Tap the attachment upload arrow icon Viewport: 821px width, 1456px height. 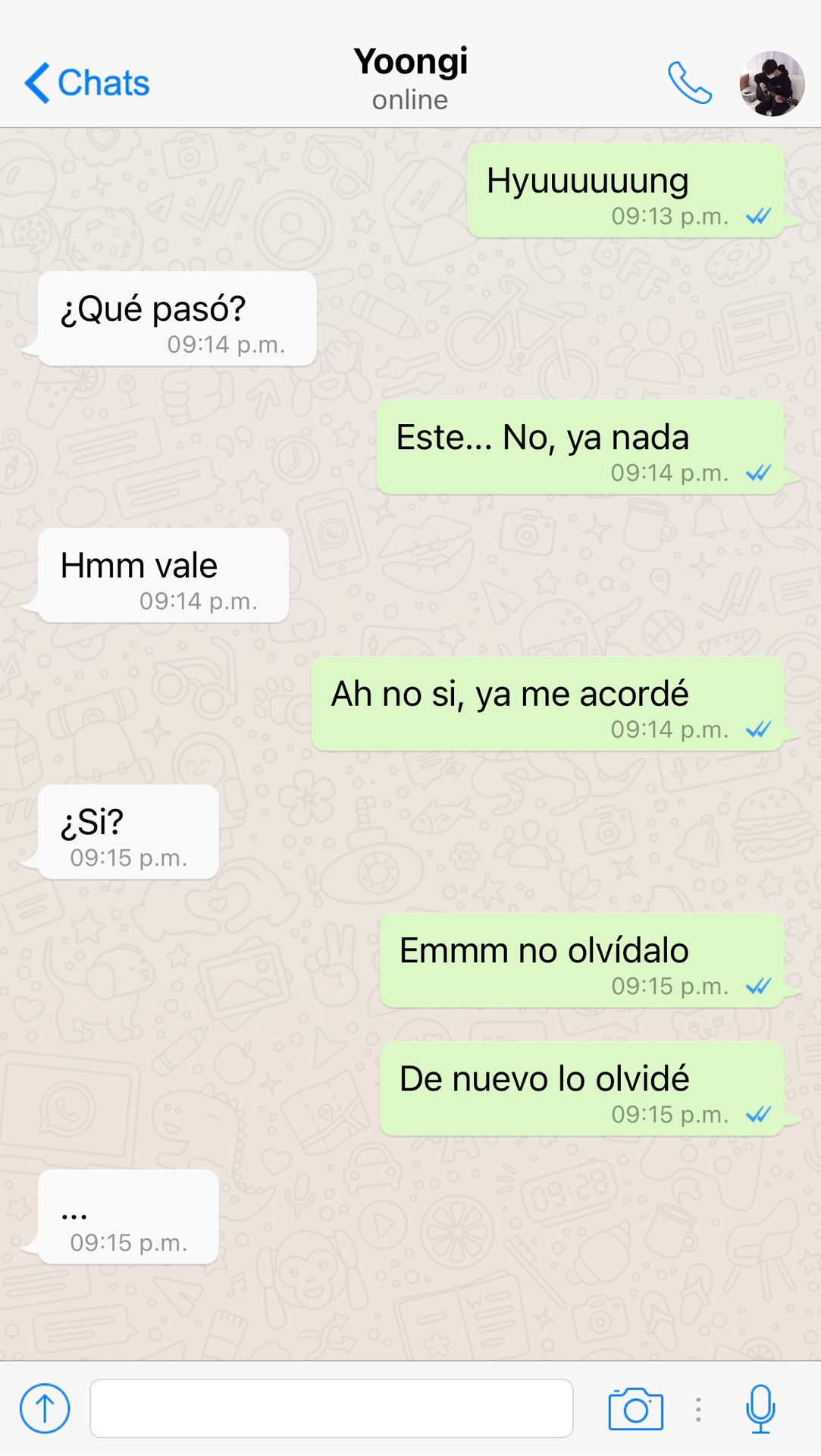[x=45, y=1408]
